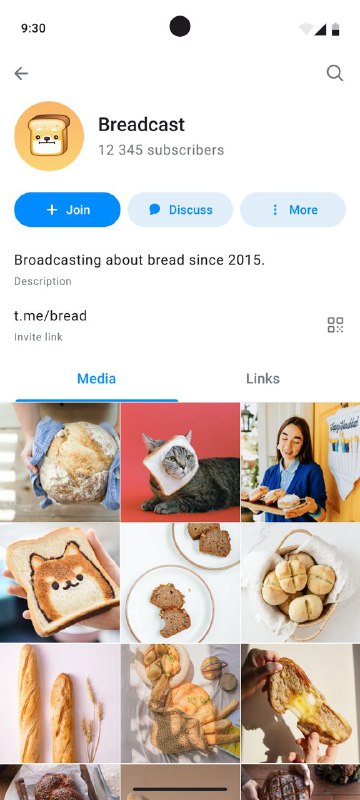Open the More options button
Screen dimensions: 360x800
(293, 210)
